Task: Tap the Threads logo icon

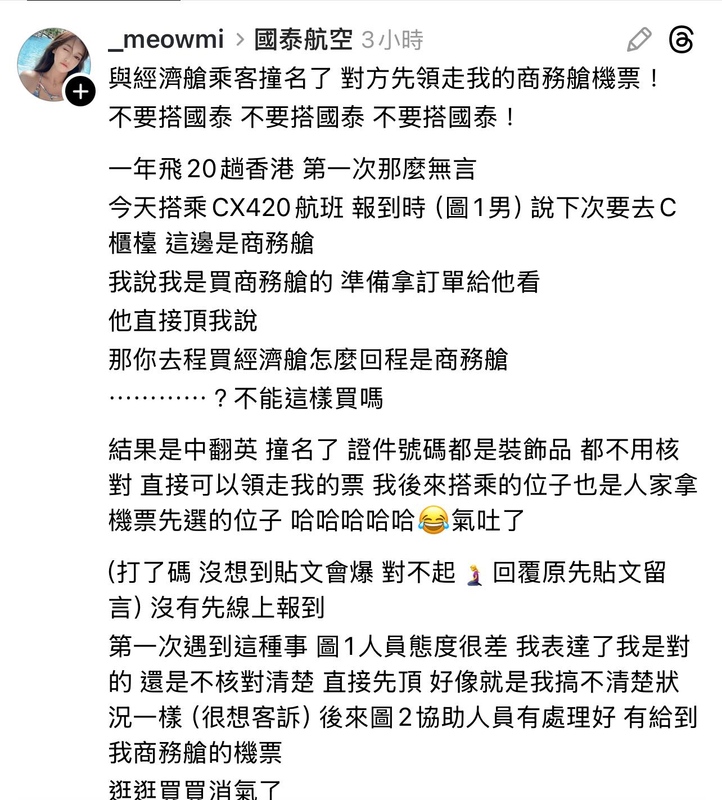Action: coord(681,40)
